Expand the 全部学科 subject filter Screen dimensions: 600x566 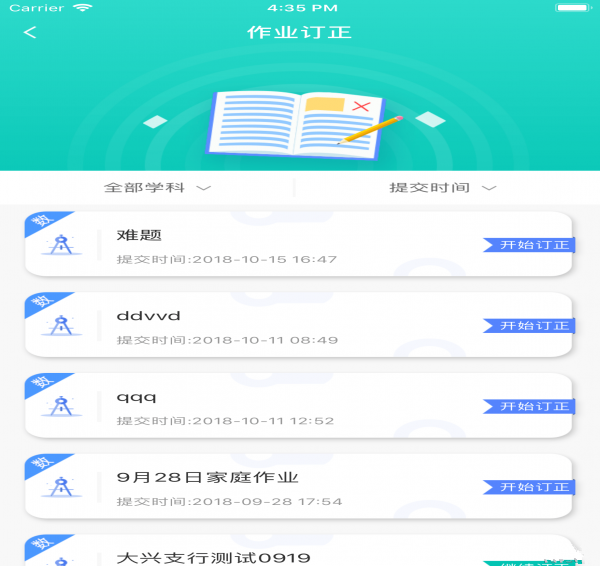157,187
